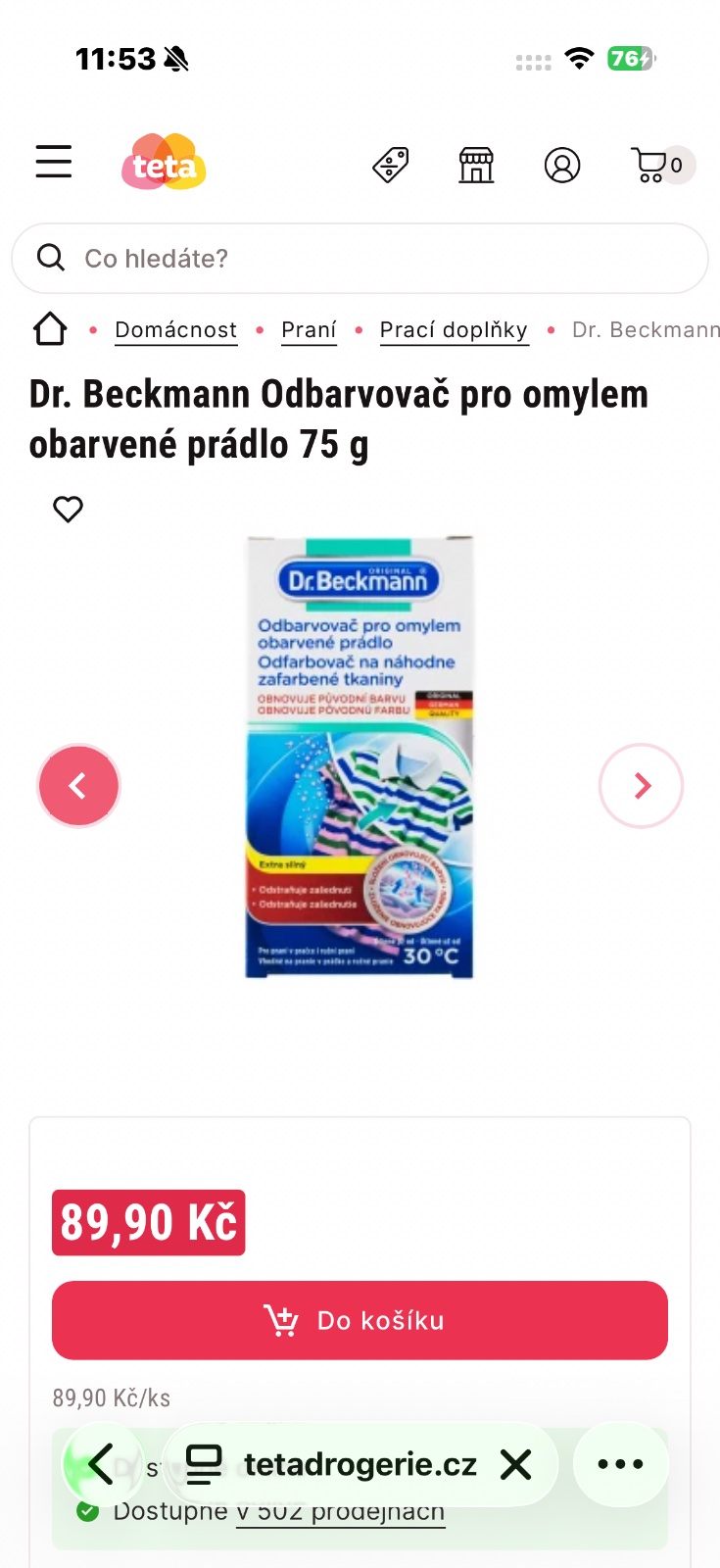Viewport: 720px width, 1568px height.
Task: Open the Prací doplňky breadcrumb link
Action: point(454,330)
